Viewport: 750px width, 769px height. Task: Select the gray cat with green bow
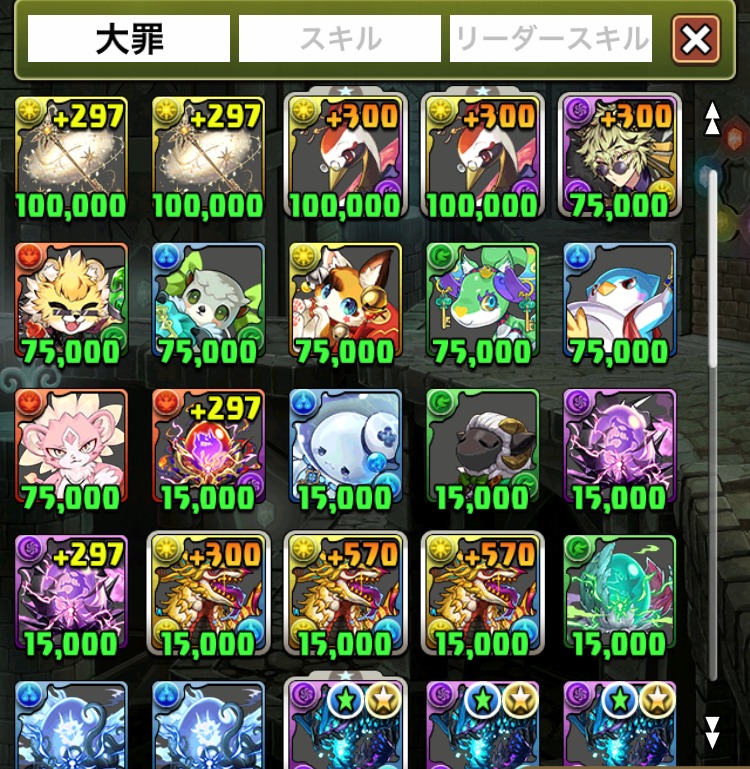[x=208, y=300]
